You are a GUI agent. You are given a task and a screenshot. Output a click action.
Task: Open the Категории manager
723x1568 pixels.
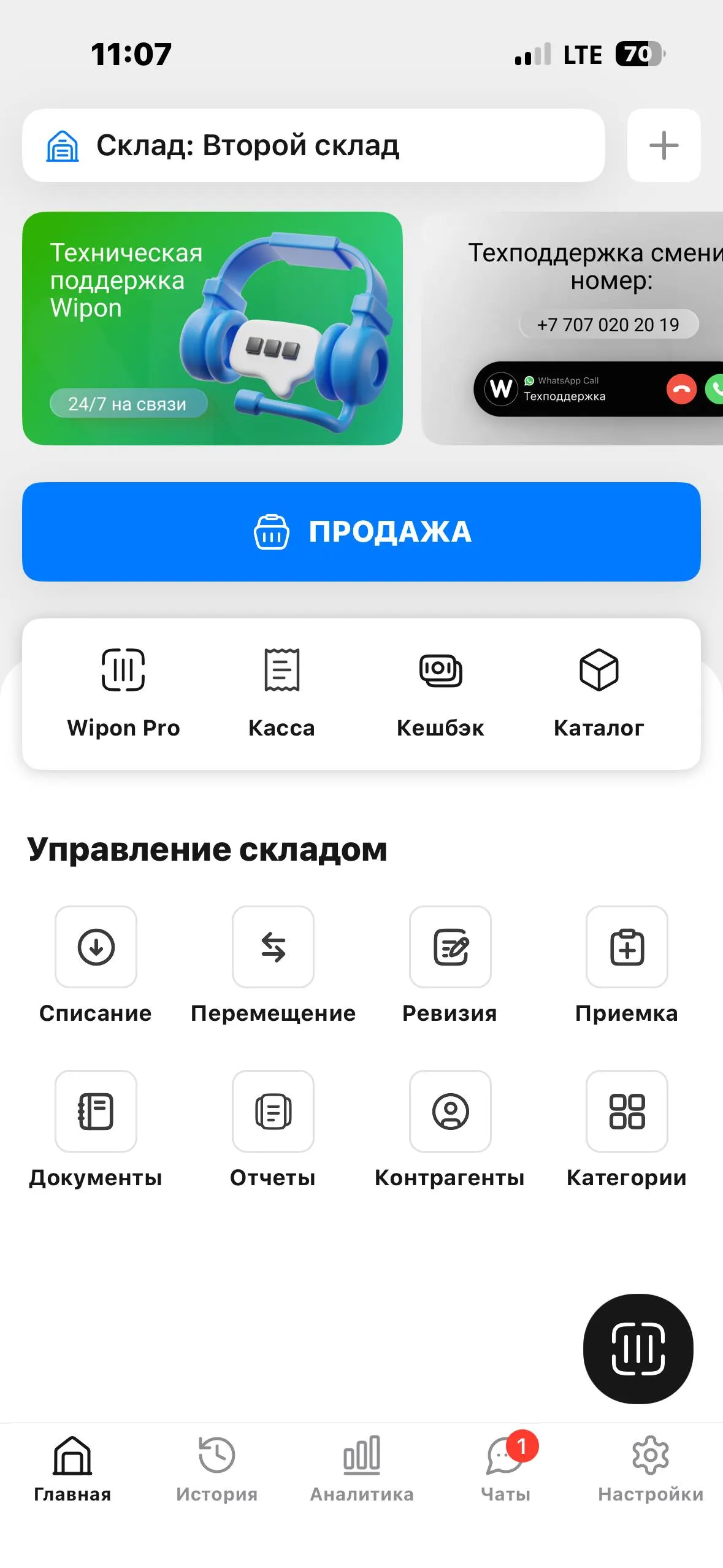(627, 1112)
